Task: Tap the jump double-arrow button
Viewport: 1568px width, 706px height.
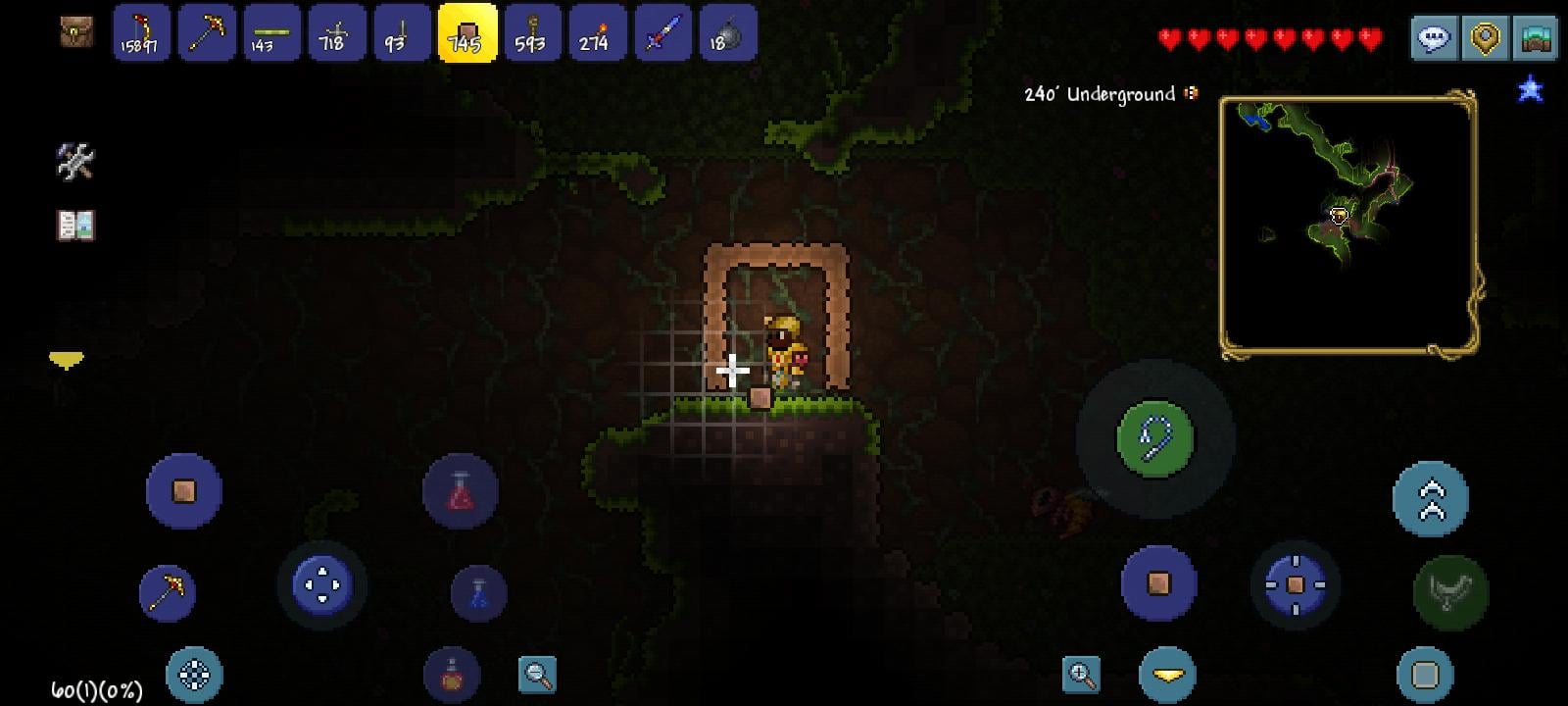Action: coord(1430,499)
